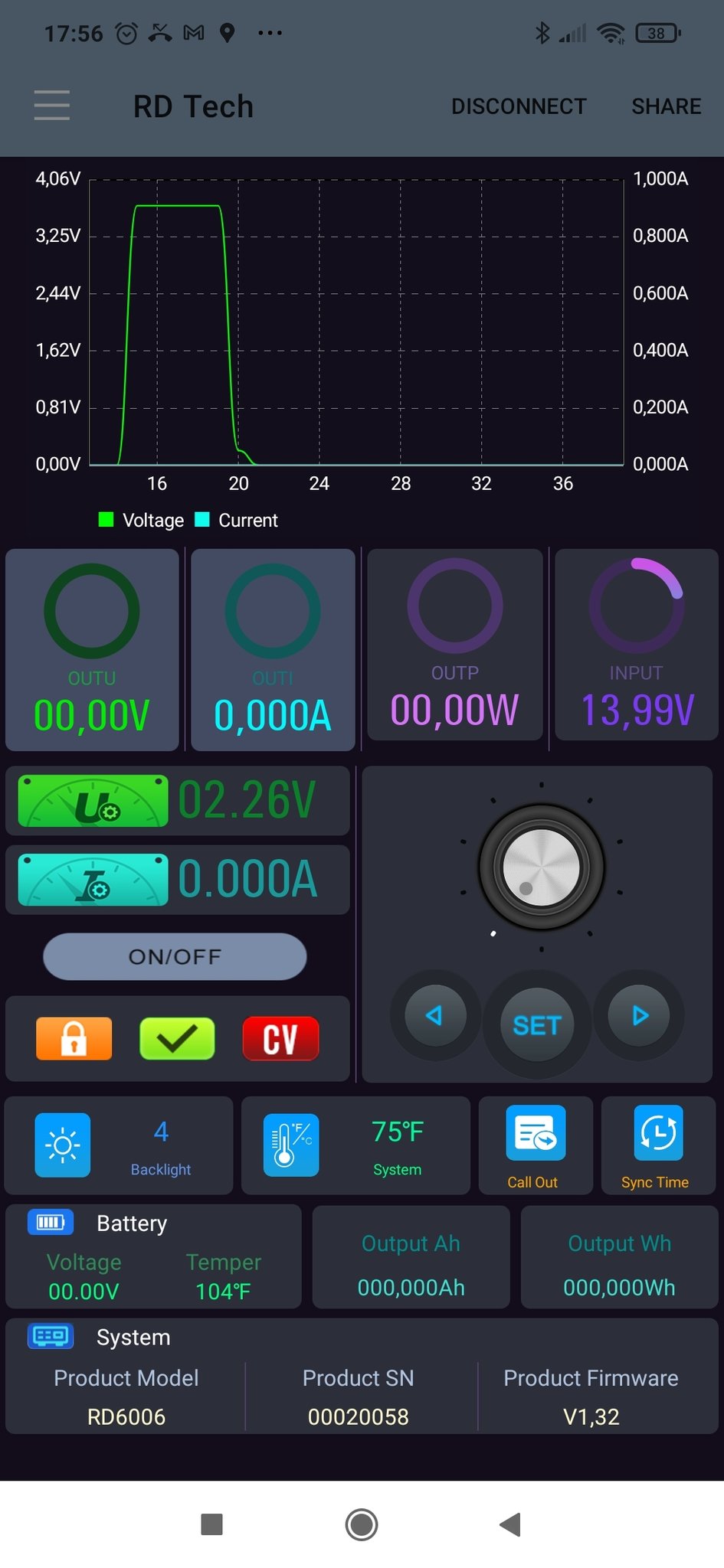Tap the orange lock button

pos(74,1038)
